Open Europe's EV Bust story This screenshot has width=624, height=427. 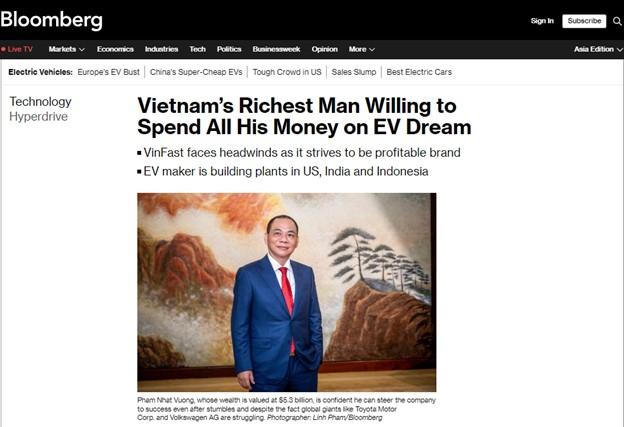(x=108, y=72)
